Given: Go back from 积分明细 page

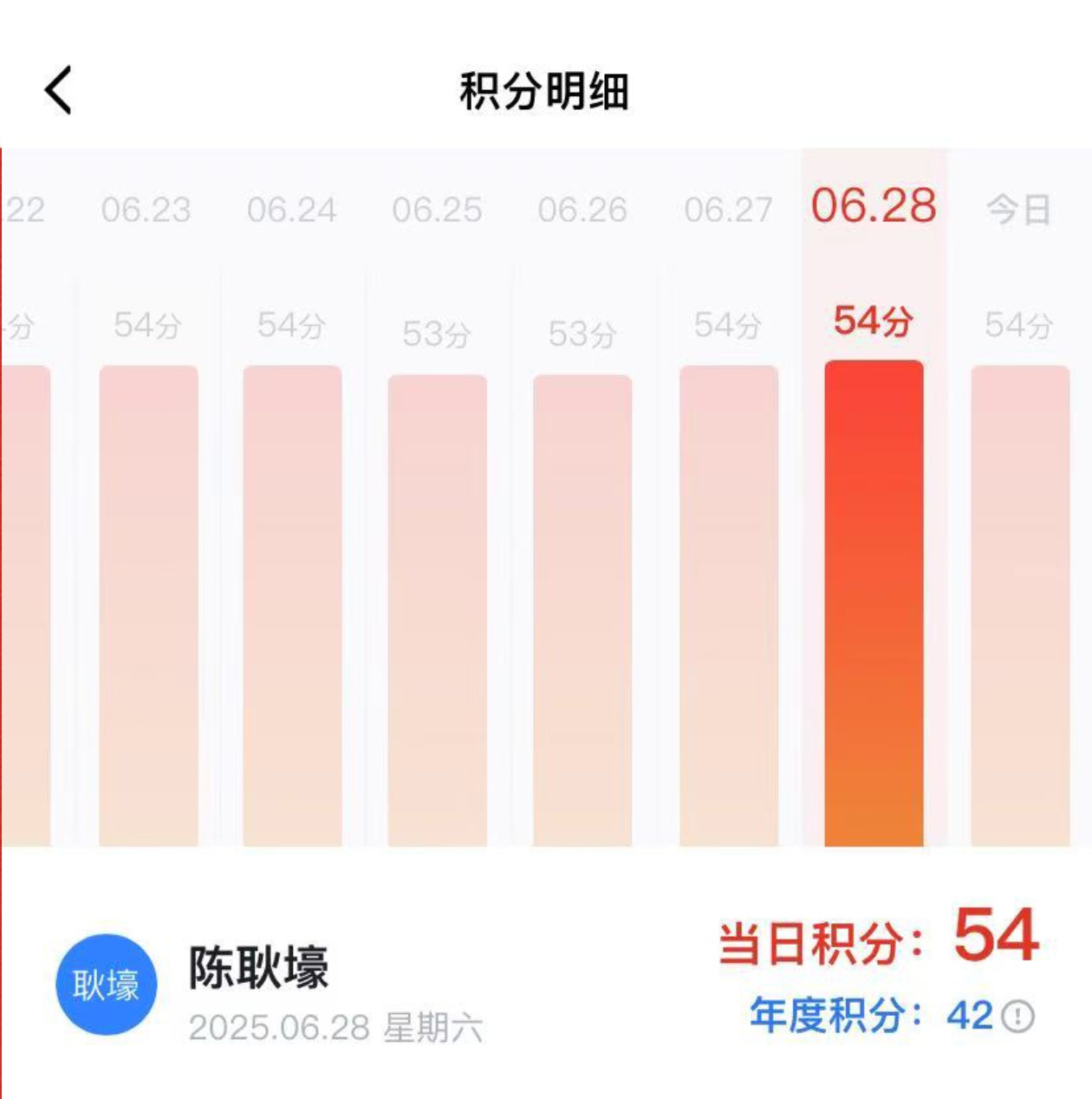Looking at the screenshot, I should point(58,90).
